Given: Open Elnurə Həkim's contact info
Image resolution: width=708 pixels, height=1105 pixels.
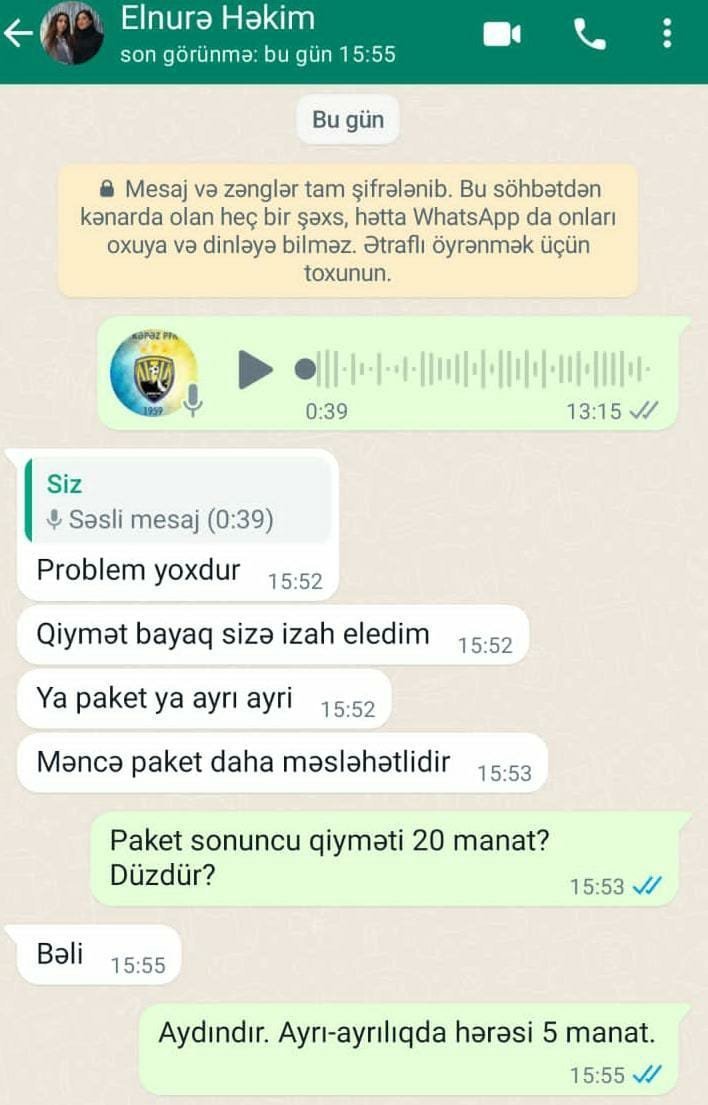Looking at the screenshot, I should tap(218, 32).
